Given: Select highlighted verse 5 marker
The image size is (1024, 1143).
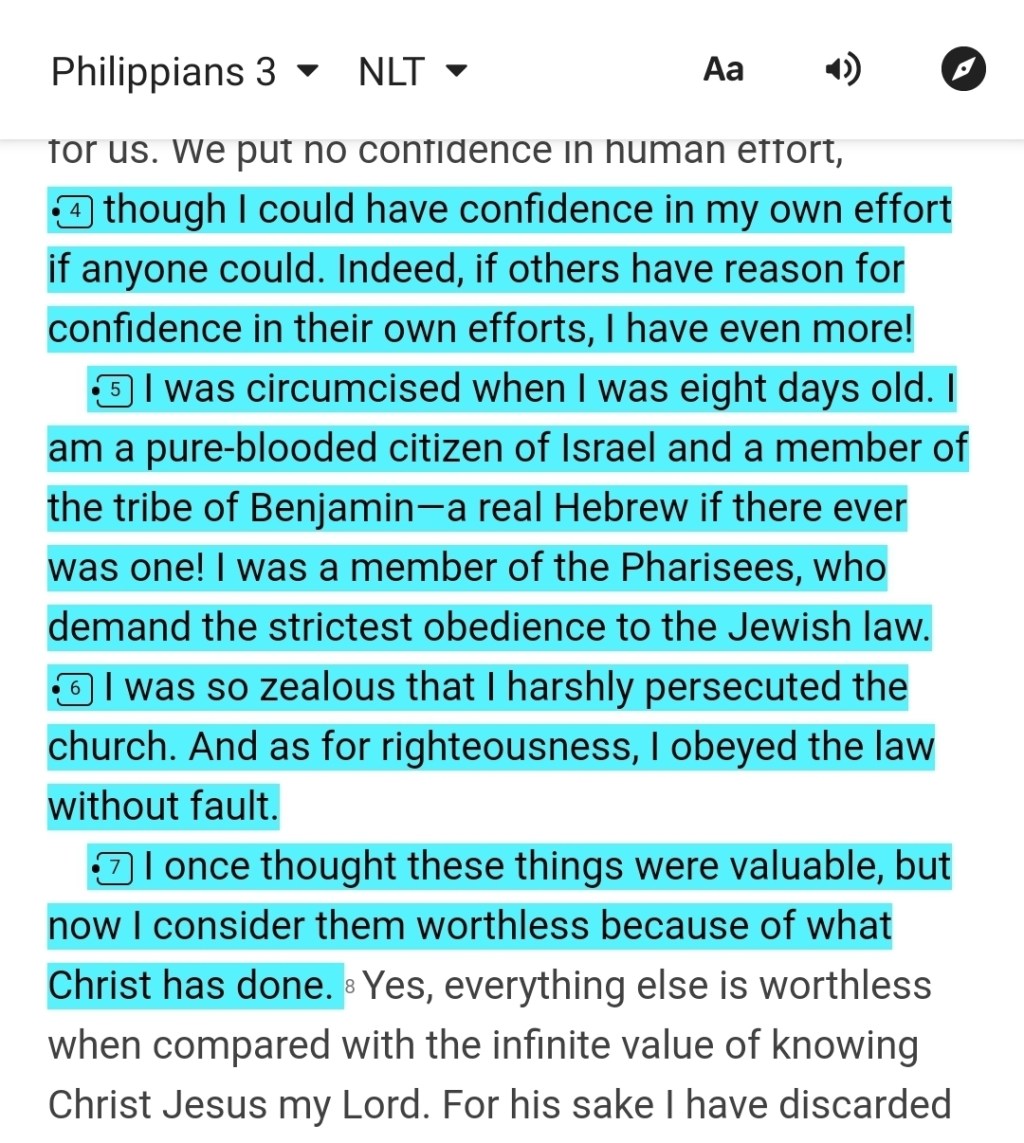Looking at the screenshot, I should click(x=118, y=390).
